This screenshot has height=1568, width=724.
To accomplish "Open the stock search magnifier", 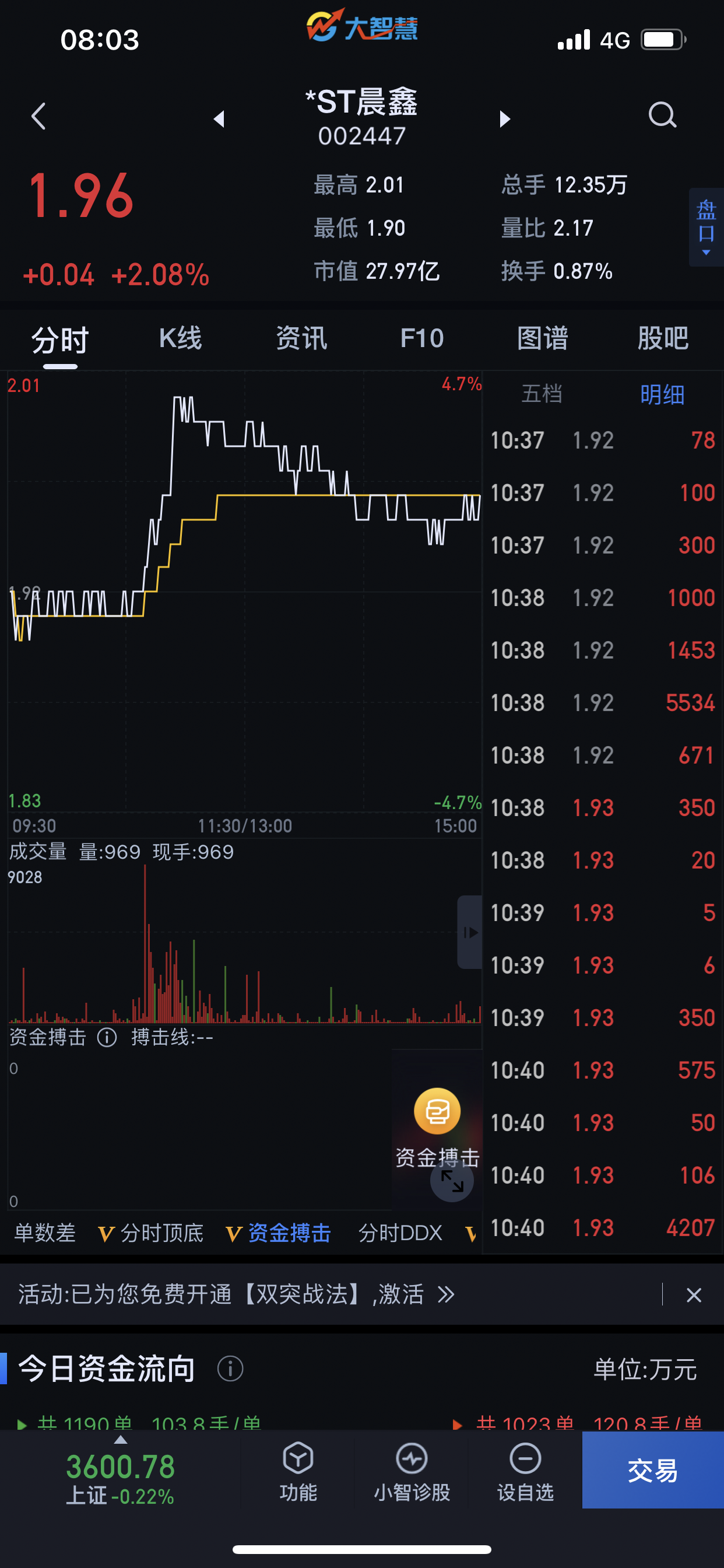I will coord(662,114).
